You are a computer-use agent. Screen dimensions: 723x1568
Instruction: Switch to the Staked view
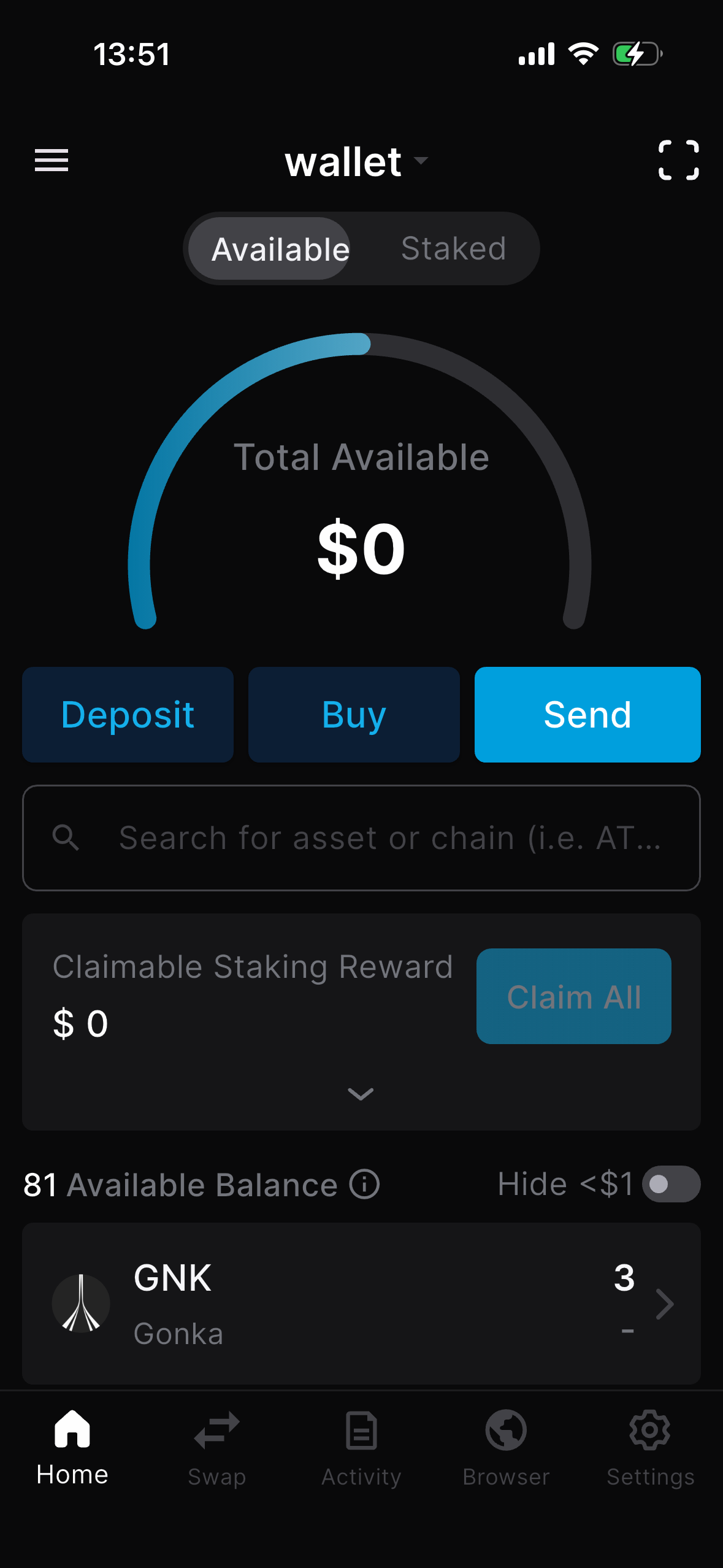tap(453, 249)
